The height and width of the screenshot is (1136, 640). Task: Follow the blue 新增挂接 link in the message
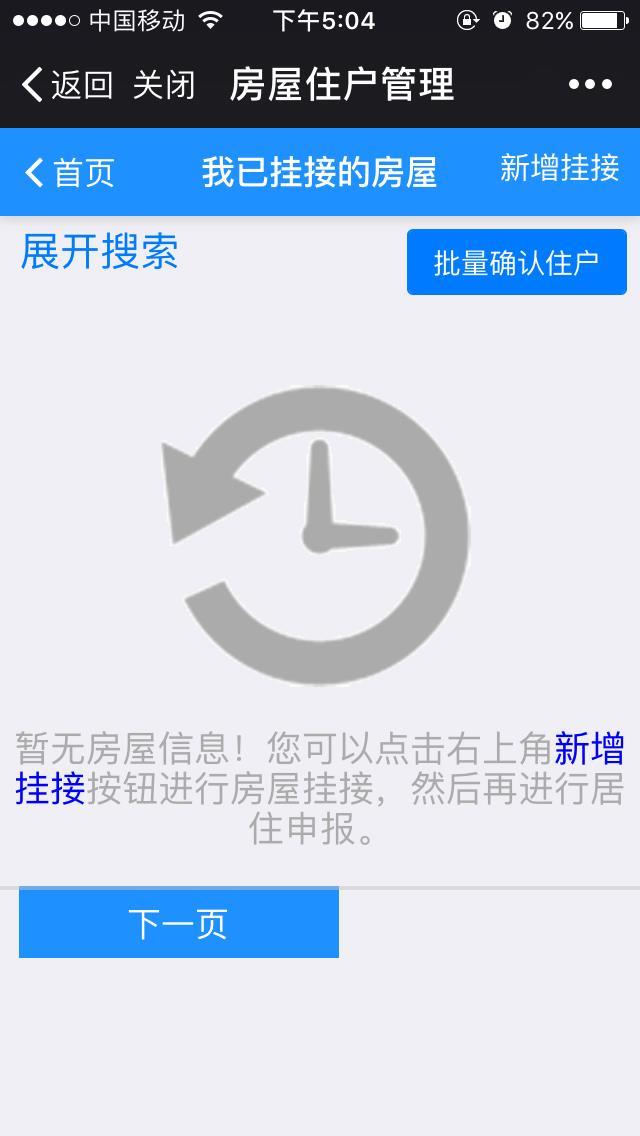(x=588, y=748)
